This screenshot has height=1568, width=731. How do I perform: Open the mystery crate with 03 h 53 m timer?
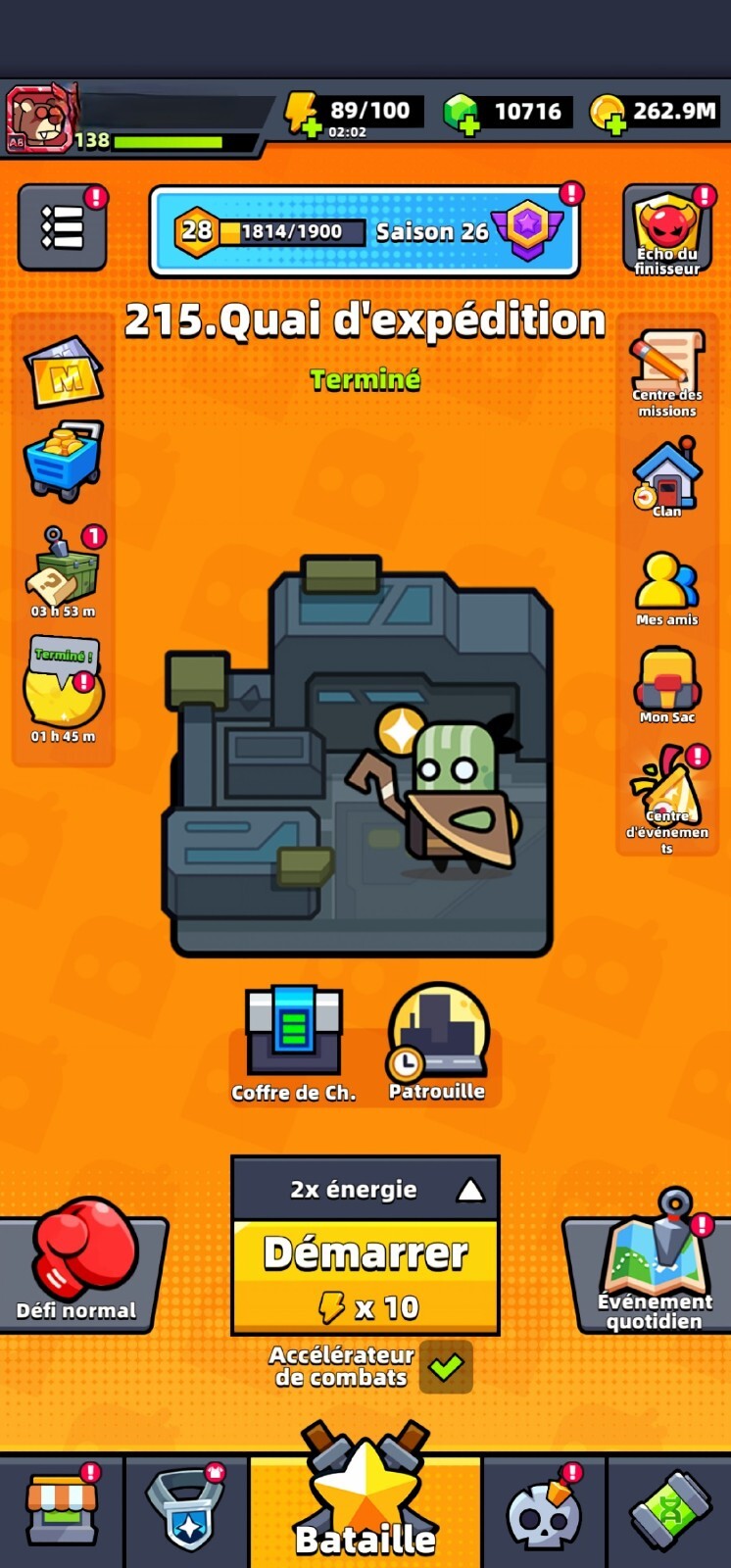coord(63,573)
